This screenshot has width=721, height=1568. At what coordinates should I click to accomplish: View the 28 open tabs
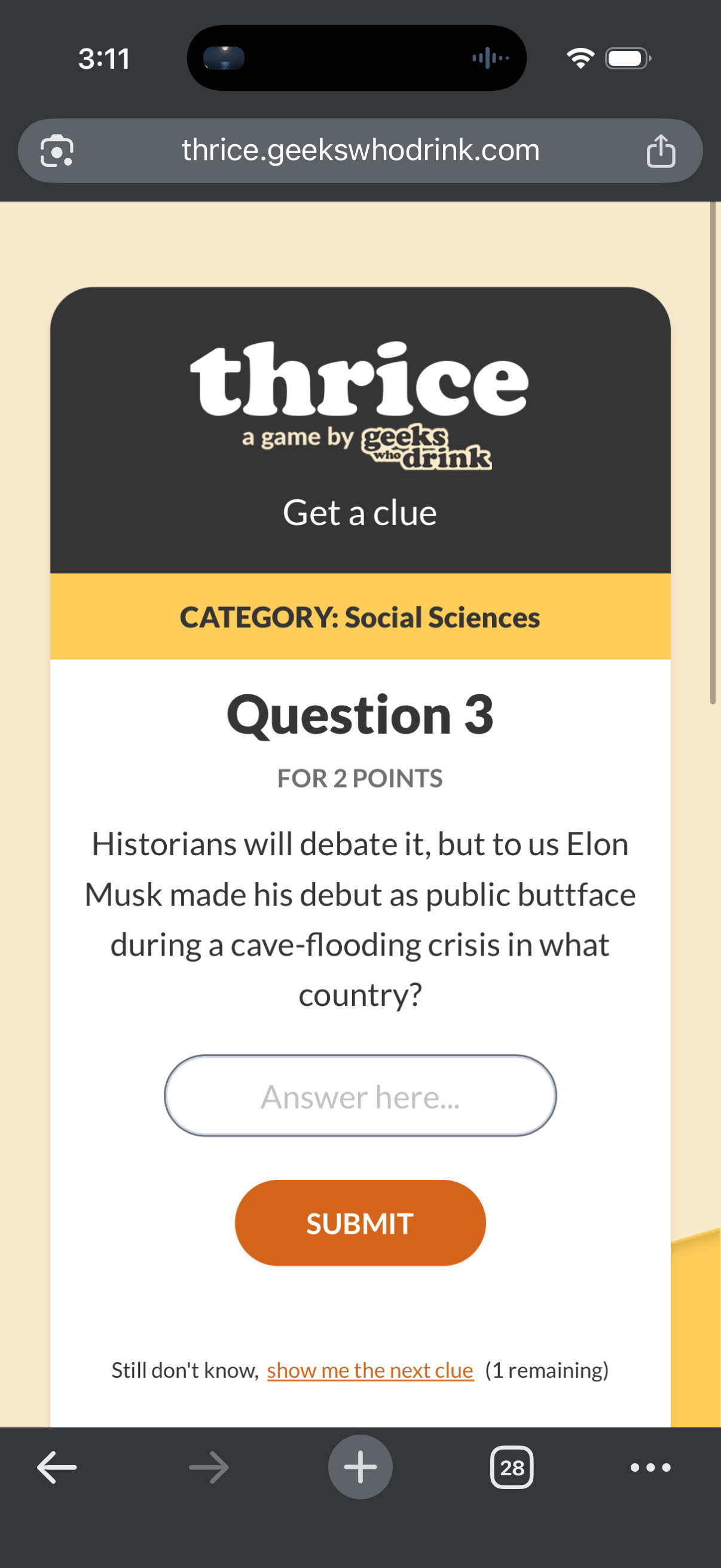tap(512, 1468)
